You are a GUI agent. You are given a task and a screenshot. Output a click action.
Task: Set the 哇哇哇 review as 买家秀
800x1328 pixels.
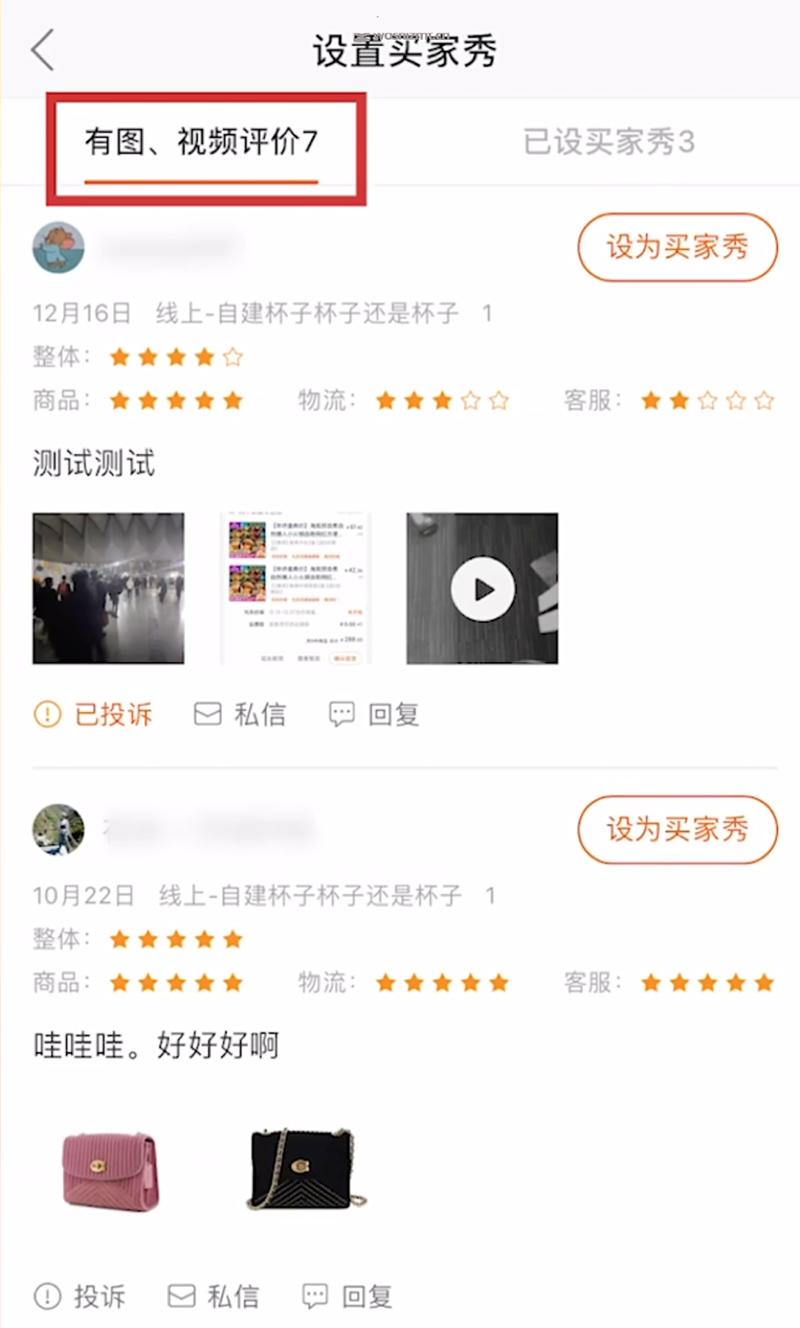[677, 829]
